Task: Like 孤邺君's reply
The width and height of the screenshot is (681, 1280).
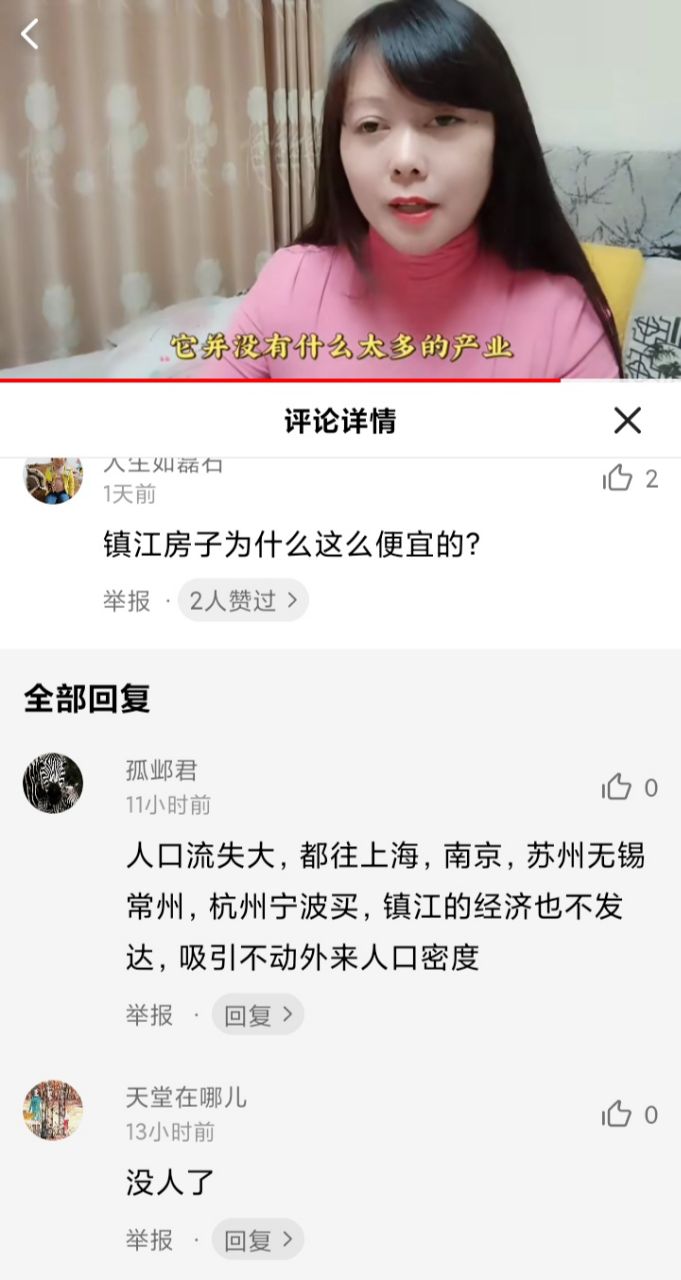Action: coord(618,788)
